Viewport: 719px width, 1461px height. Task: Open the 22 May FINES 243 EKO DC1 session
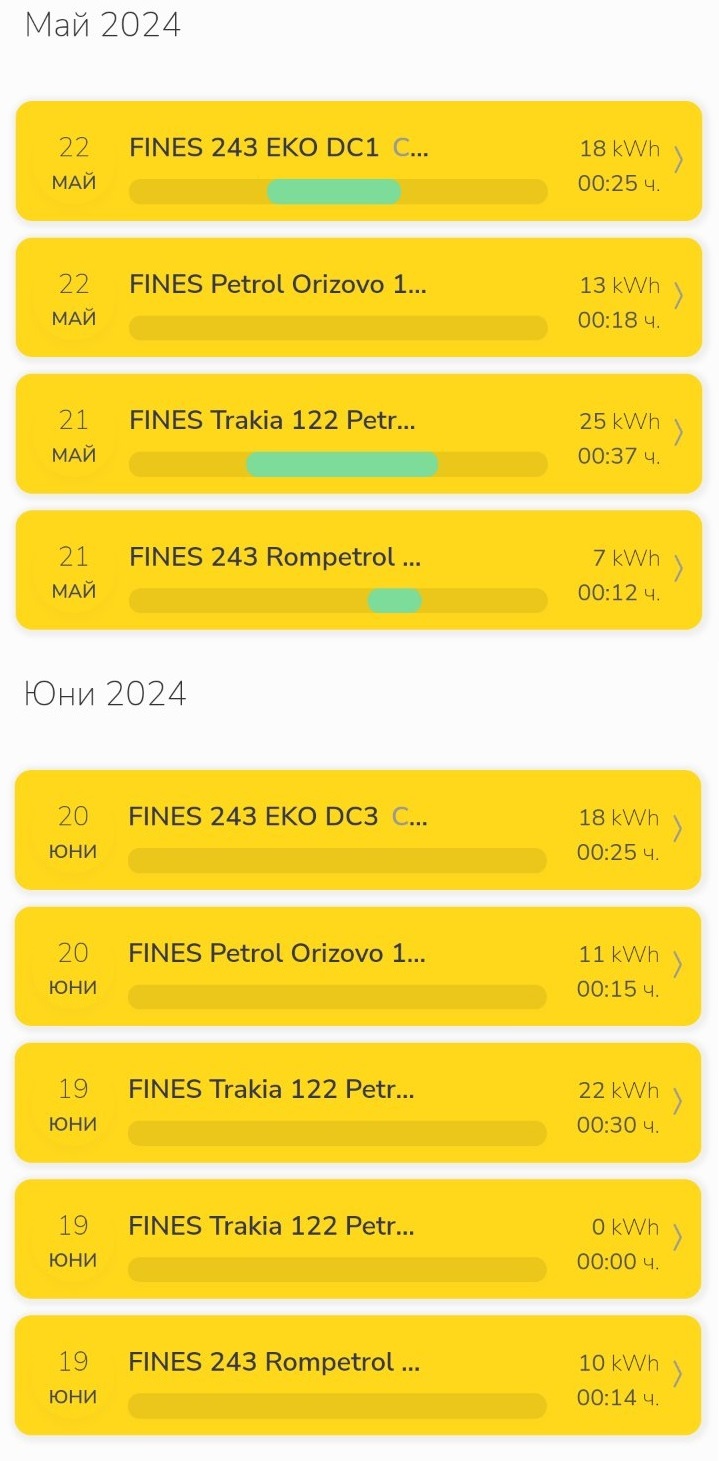point(358,161)
